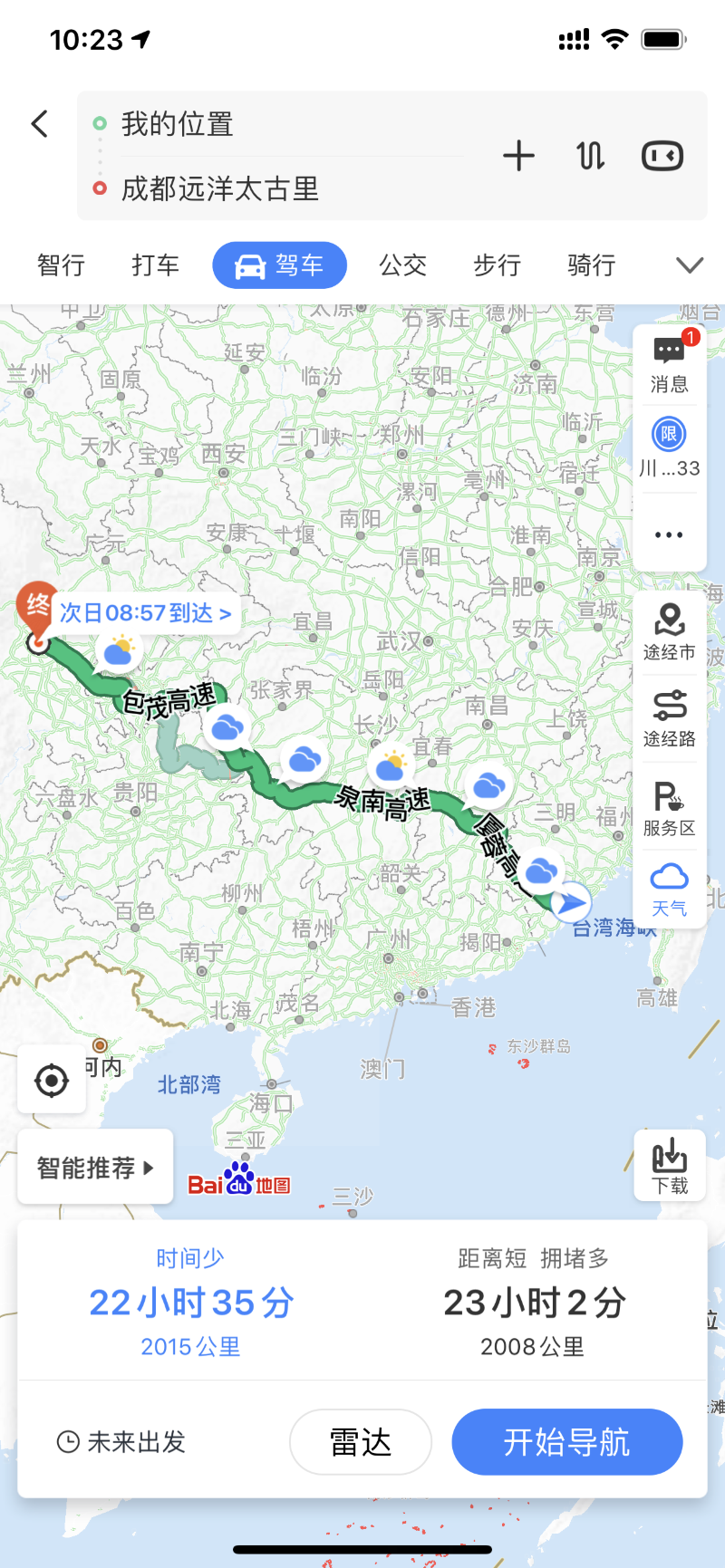Expand more travel modes chevron
This screenshot has width=725, height=1568.
tap(690, 265)
